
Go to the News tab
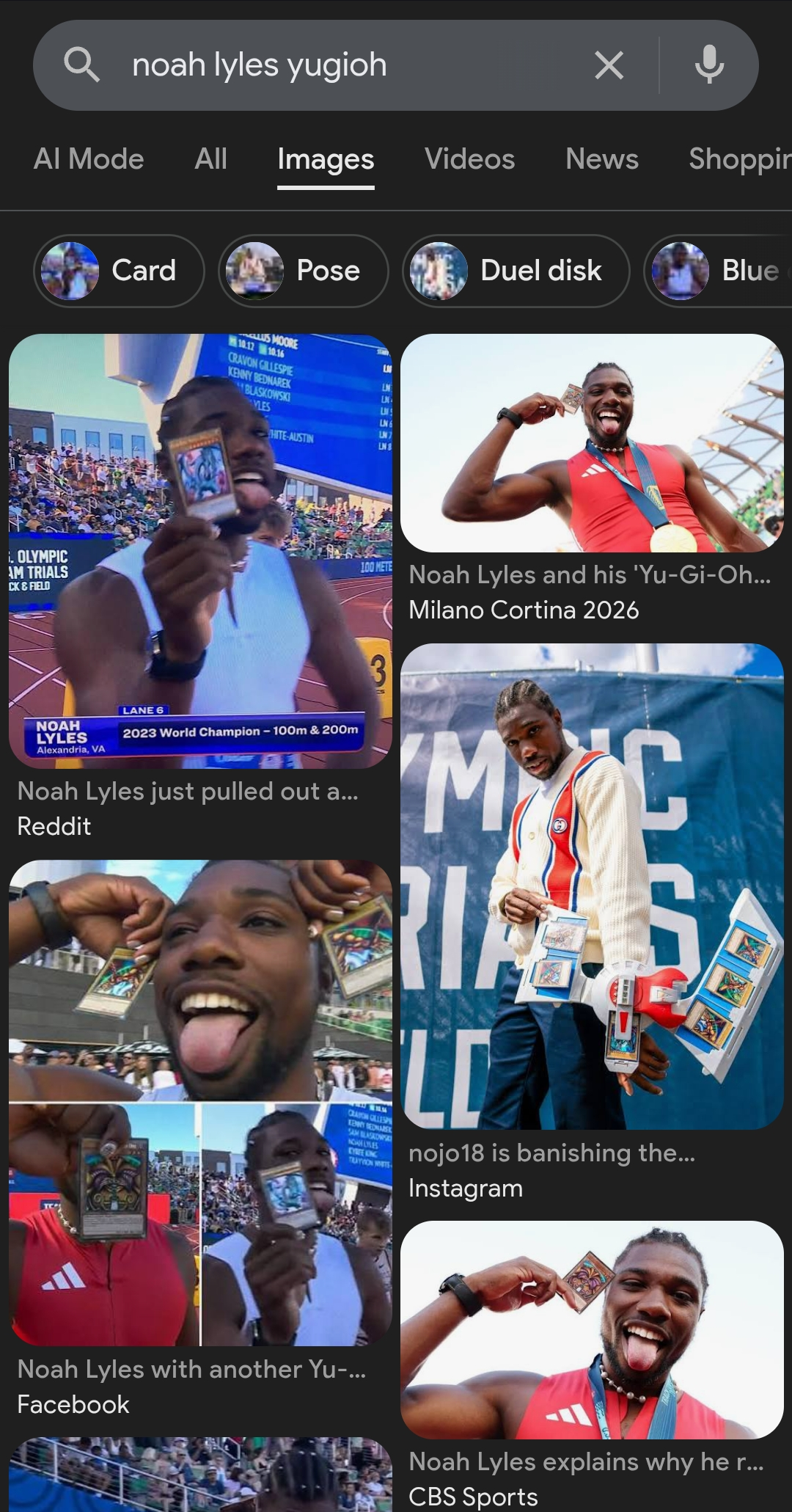pos(602,159)
